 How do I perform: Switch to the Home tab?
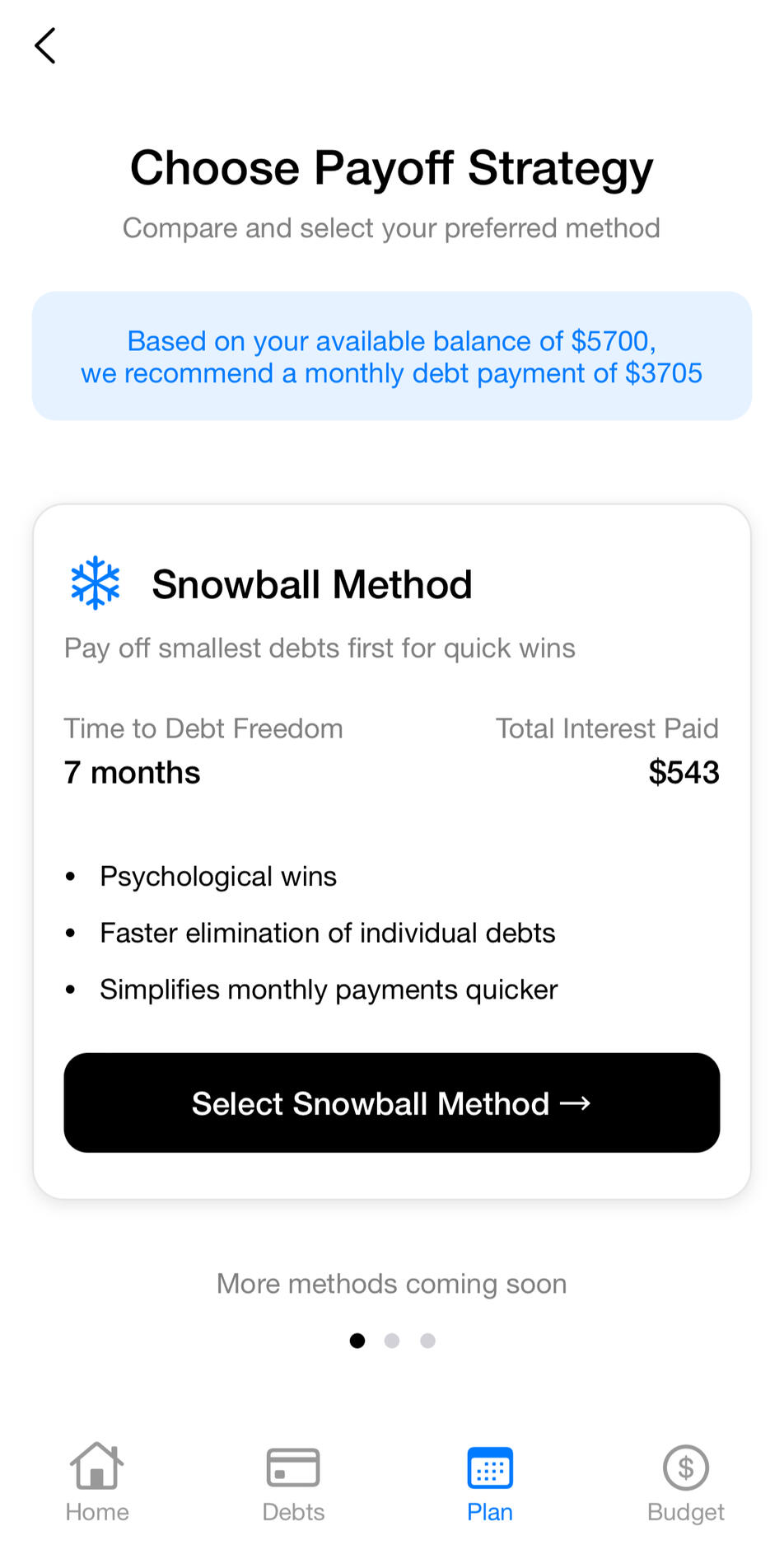pos(97,1482)
